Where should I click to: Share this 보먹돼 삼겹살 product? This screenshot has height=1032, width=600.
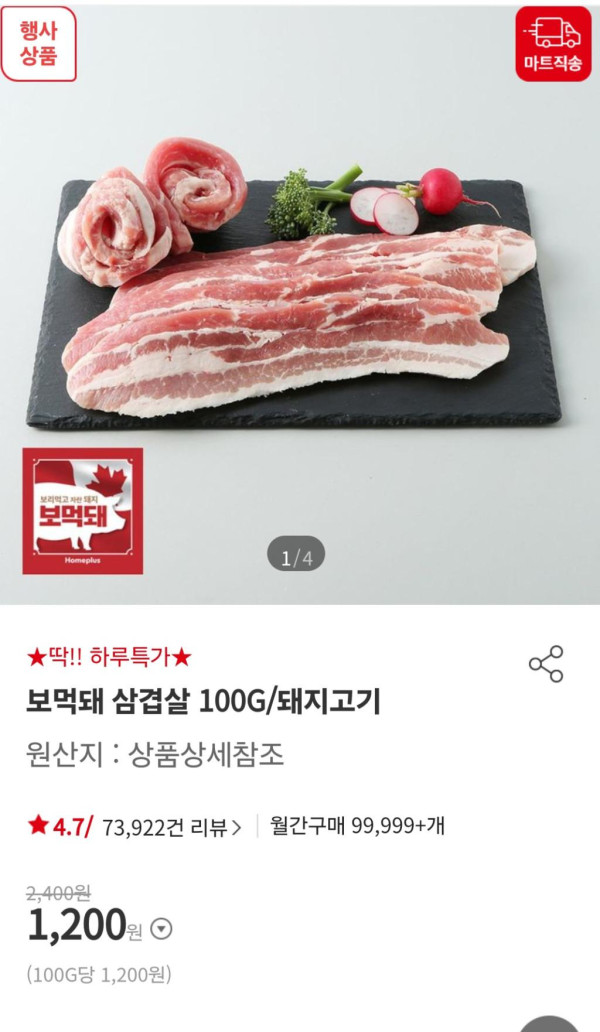546,664
